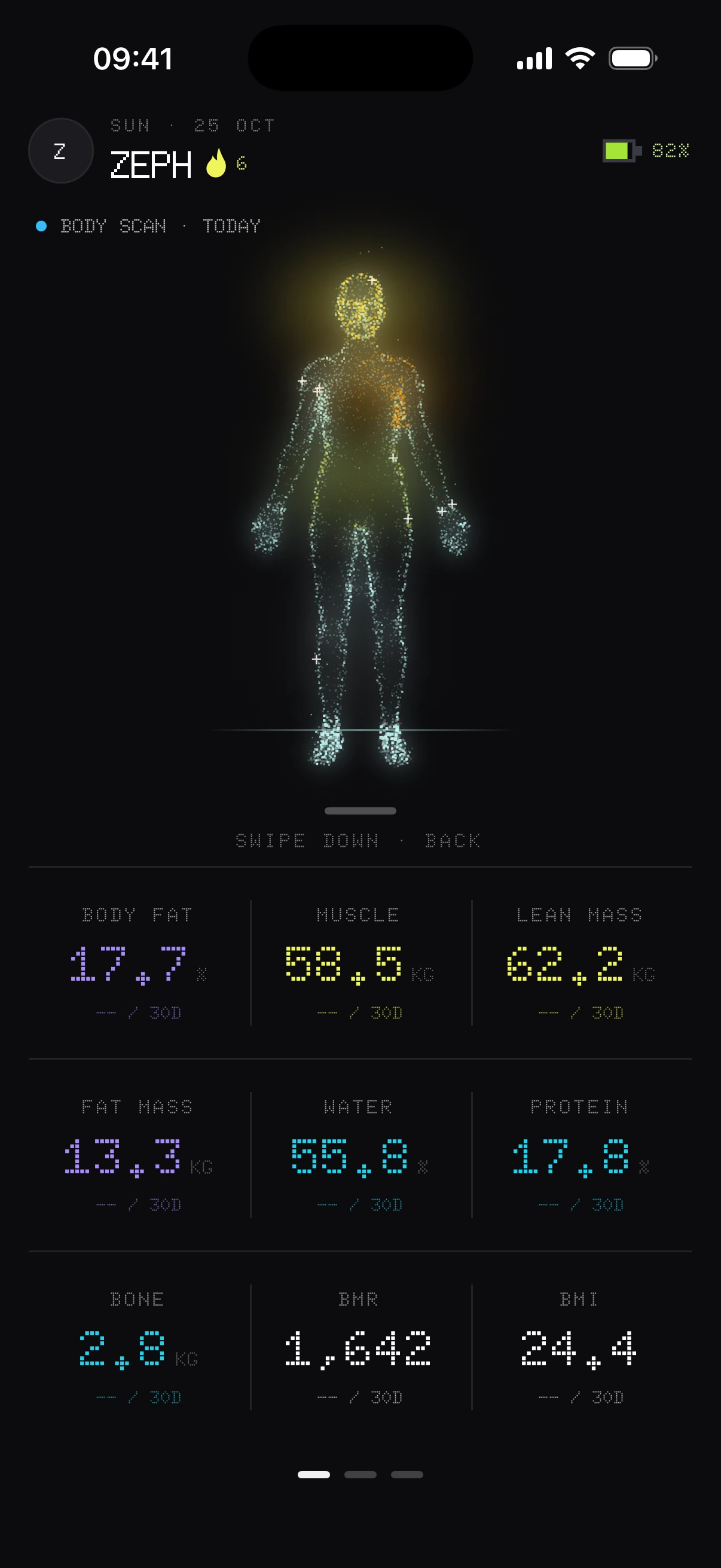Tap the body scan figure
721x1568 pixels.
pos(360,517)
